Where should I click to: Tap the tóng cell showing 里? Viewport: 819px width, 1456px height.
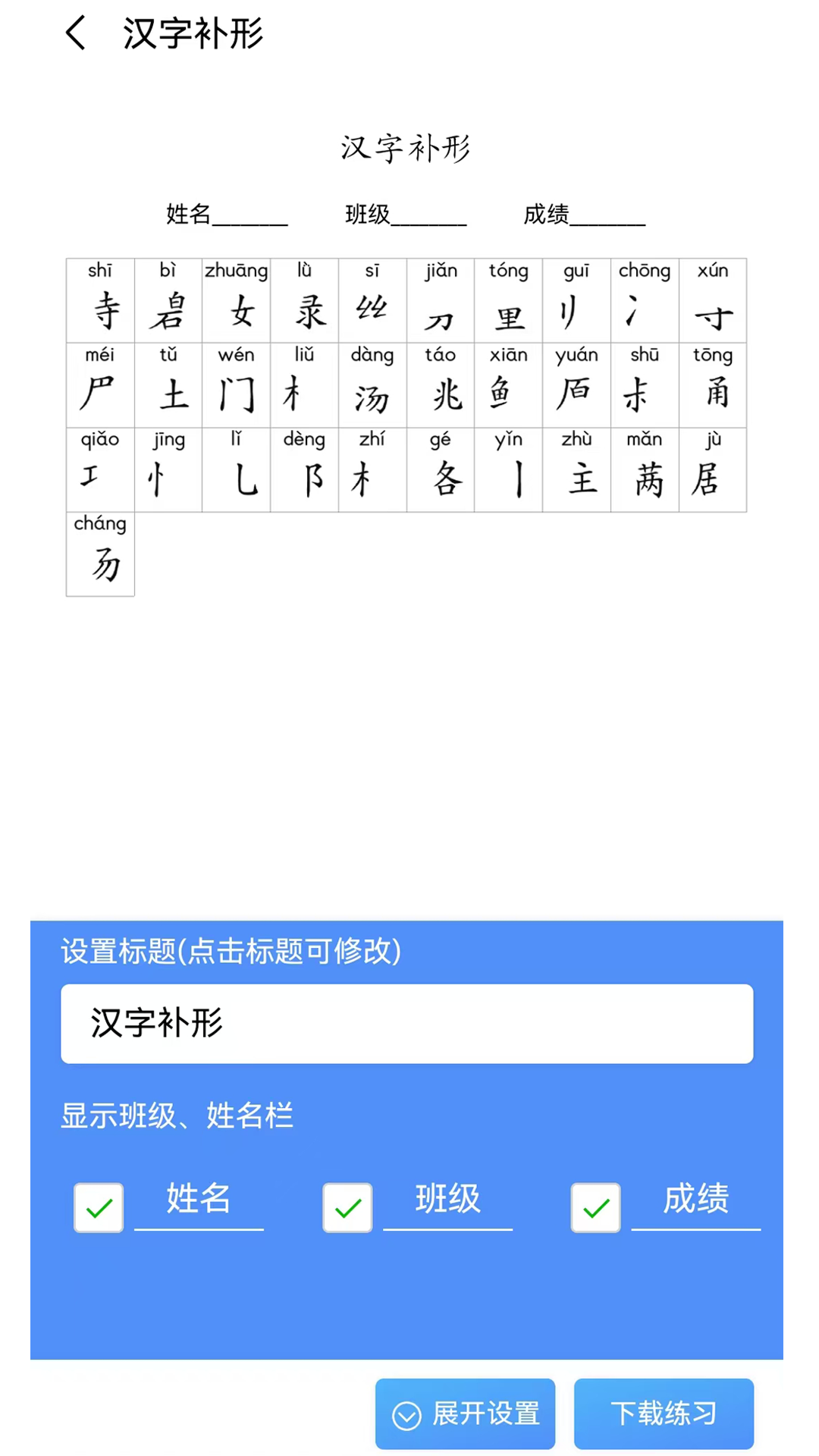[509, 301]
